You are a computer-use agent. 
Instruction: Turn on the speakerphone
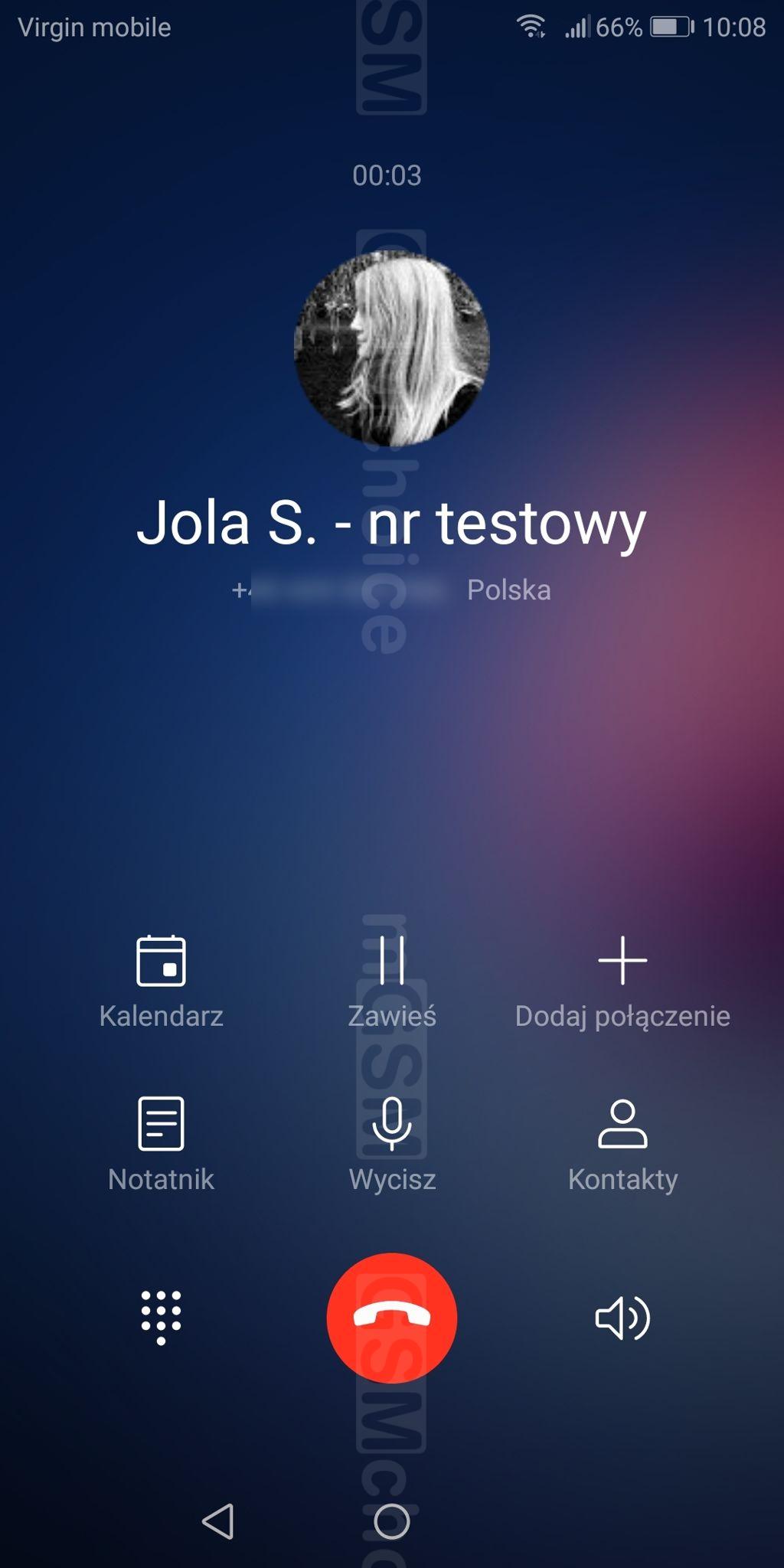tap(622, 1318)
